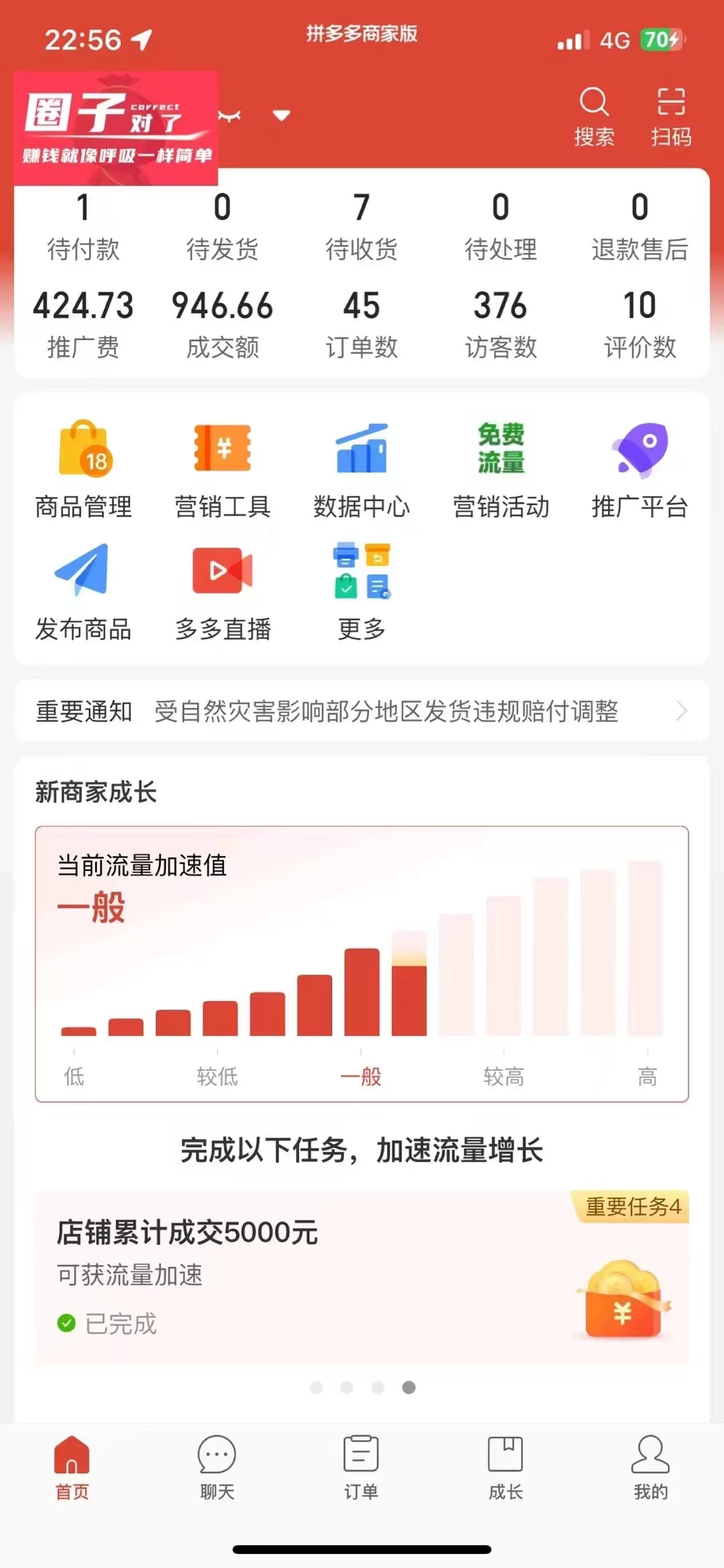Open 多多直播 live streaming icon
This screenshot has height=1568, width=724.
(x=222, y=588)
